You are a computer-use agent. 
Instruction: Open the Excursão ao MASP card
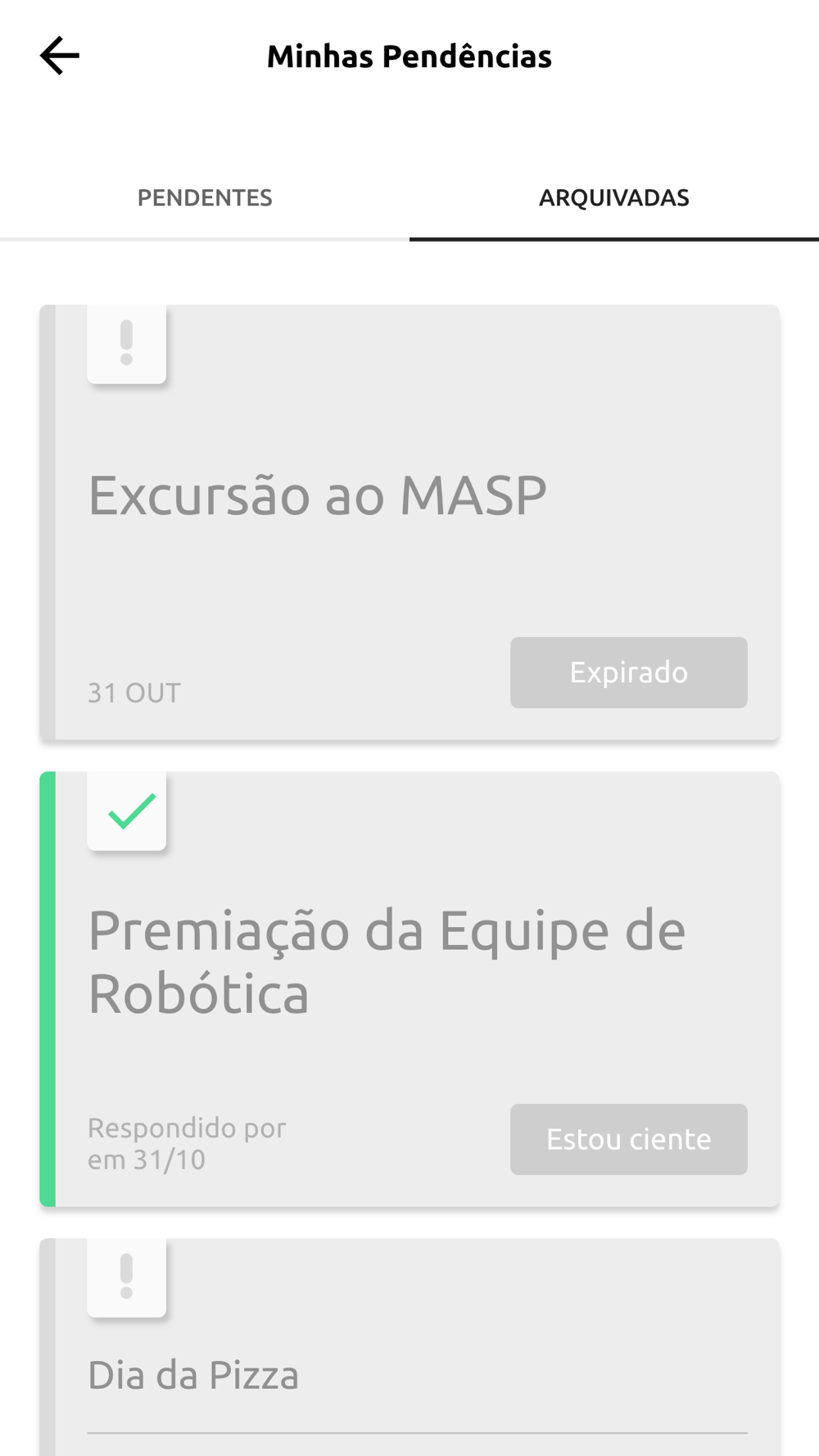pos(409,522)
